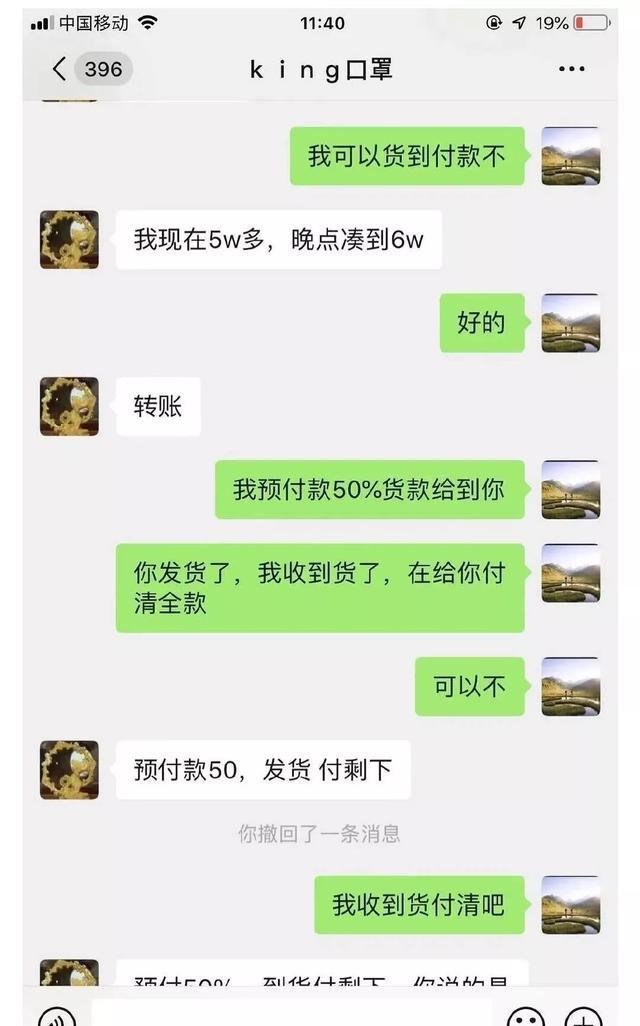Tap my avatar beside 好的 message
The height and width of the screenshot is (1026, 640).
click(571, 323)
